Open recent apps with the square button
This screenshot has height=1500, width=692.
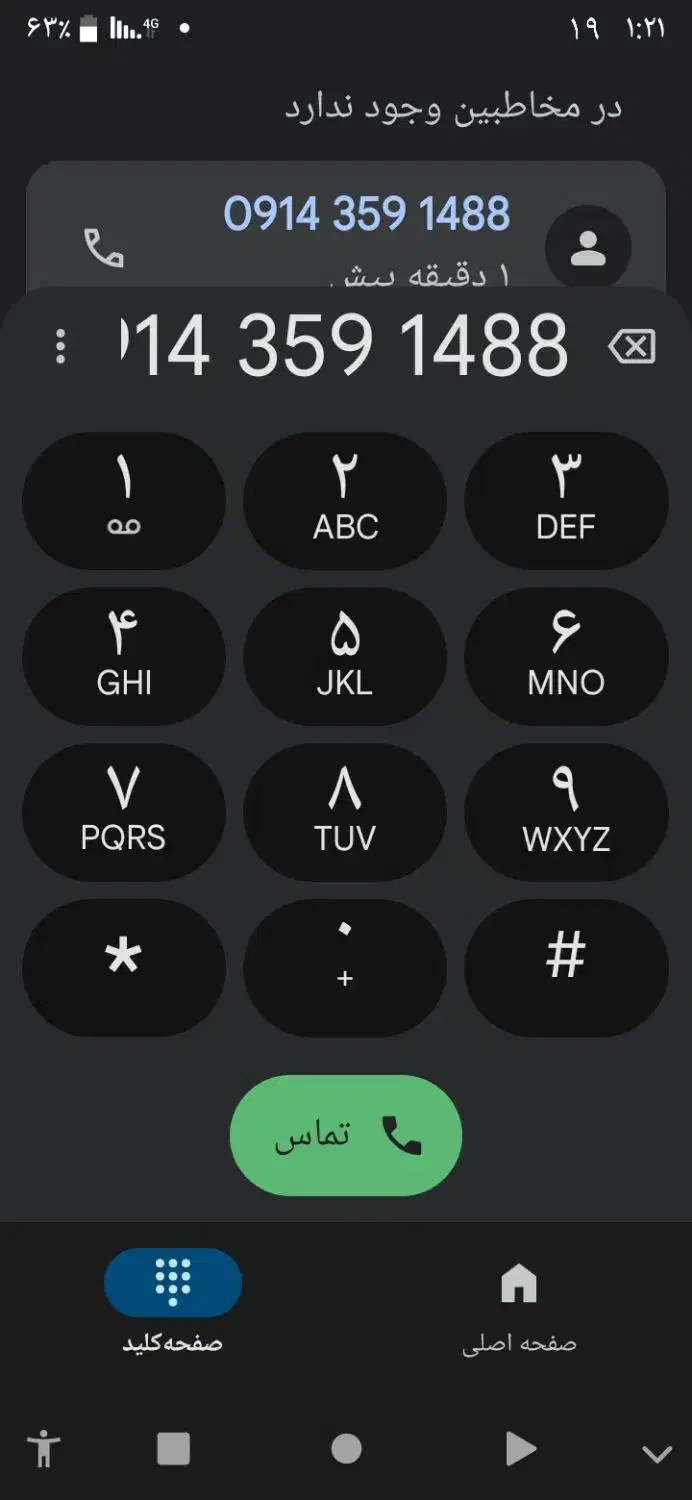[x=173, y=1449]
